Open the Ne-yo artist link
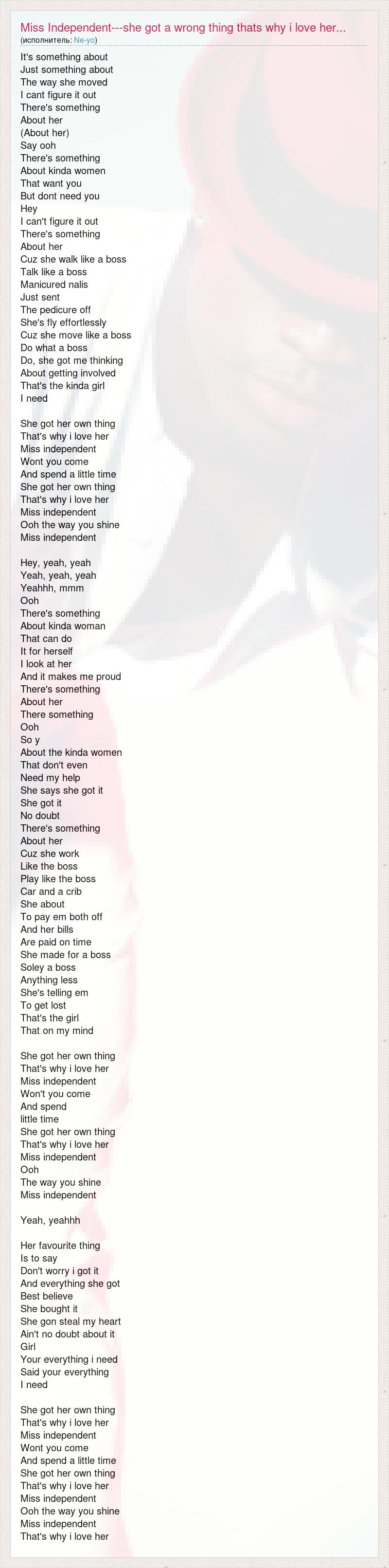Screen dimensions: 389x1568 point(84,40)
